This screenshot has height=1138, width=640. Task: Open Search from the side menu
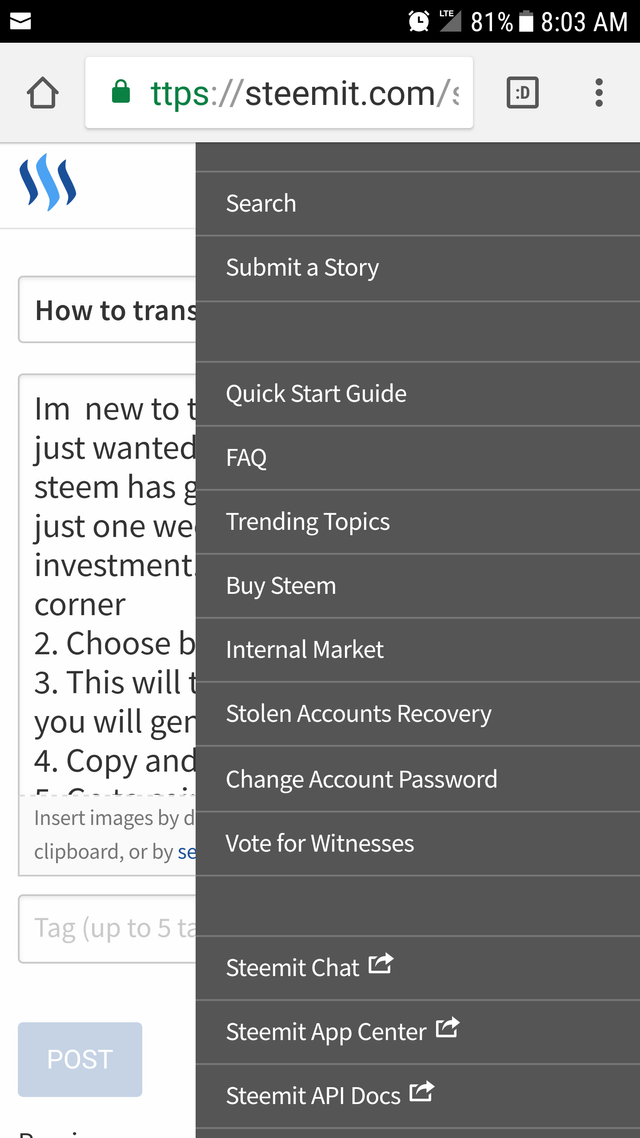pos(261,204)
